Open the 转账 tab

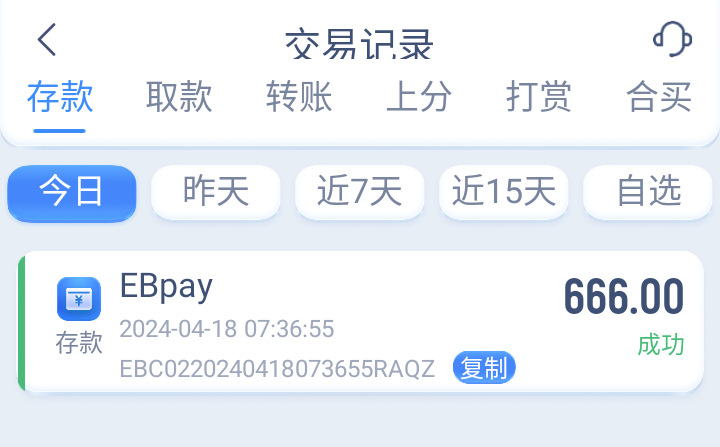pyautogui.click(x=299, y=98)
